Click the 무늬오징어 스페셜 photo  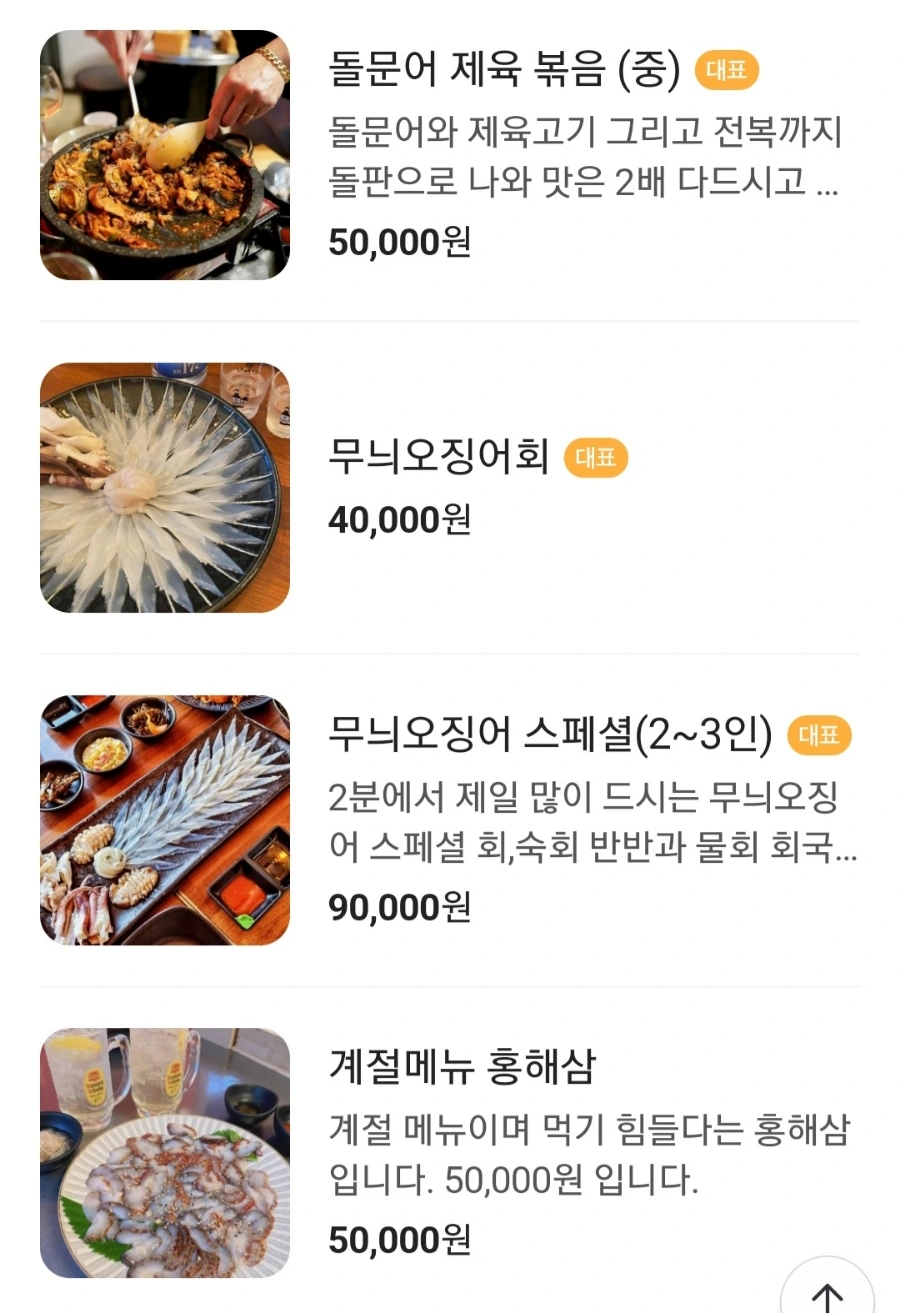point(165,820)
